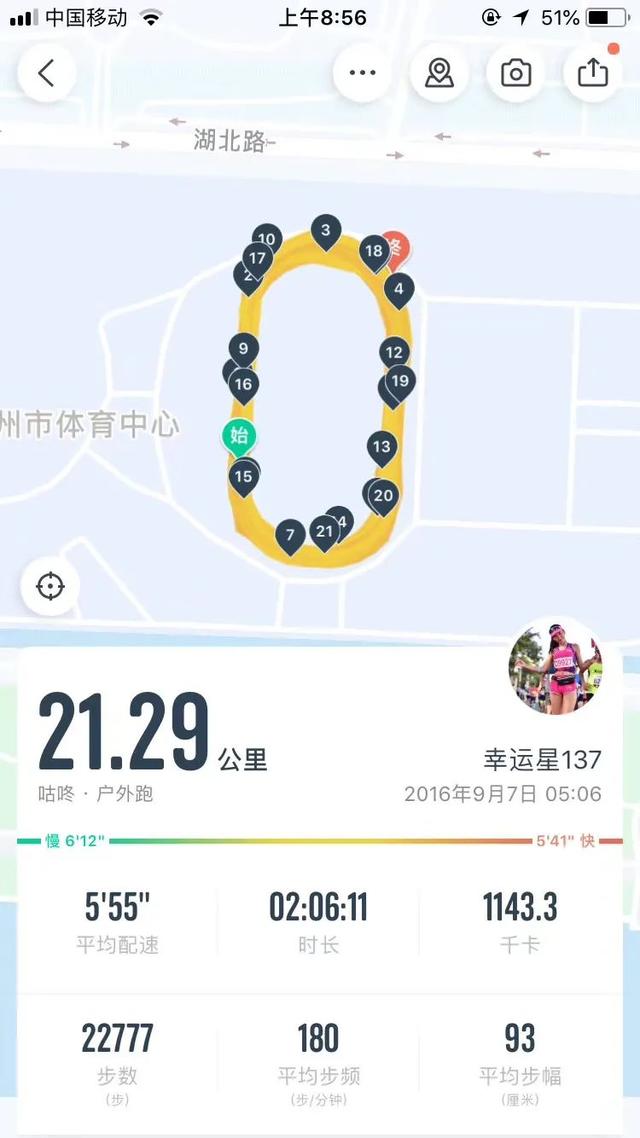Go back using the arrow button
This screenshot has height=1138, width=640.
[x=46, y=73]
